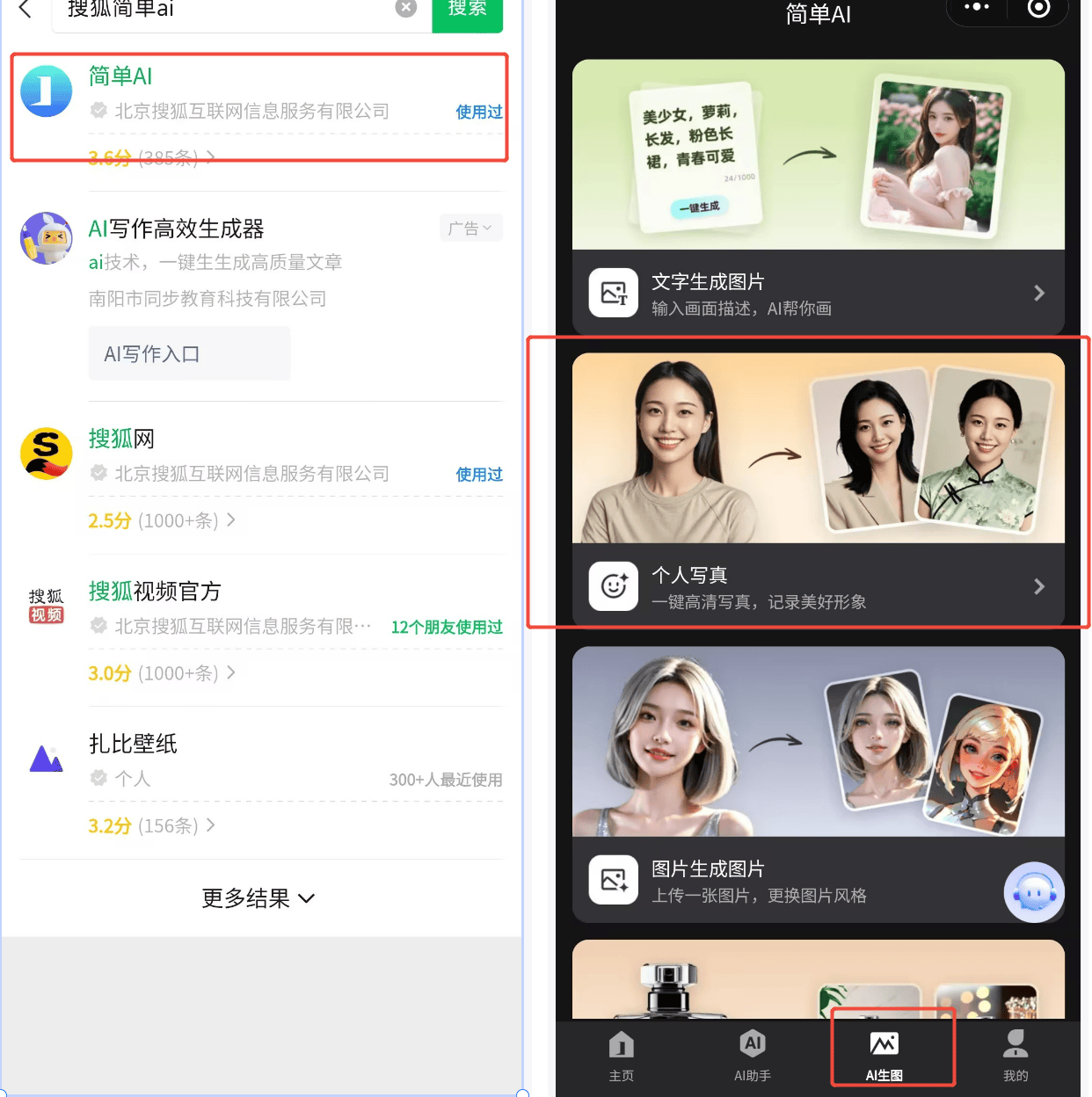Open the 搜狐网 result
The height and width of the screenshot is (1097, 1092).
point(121,439)
